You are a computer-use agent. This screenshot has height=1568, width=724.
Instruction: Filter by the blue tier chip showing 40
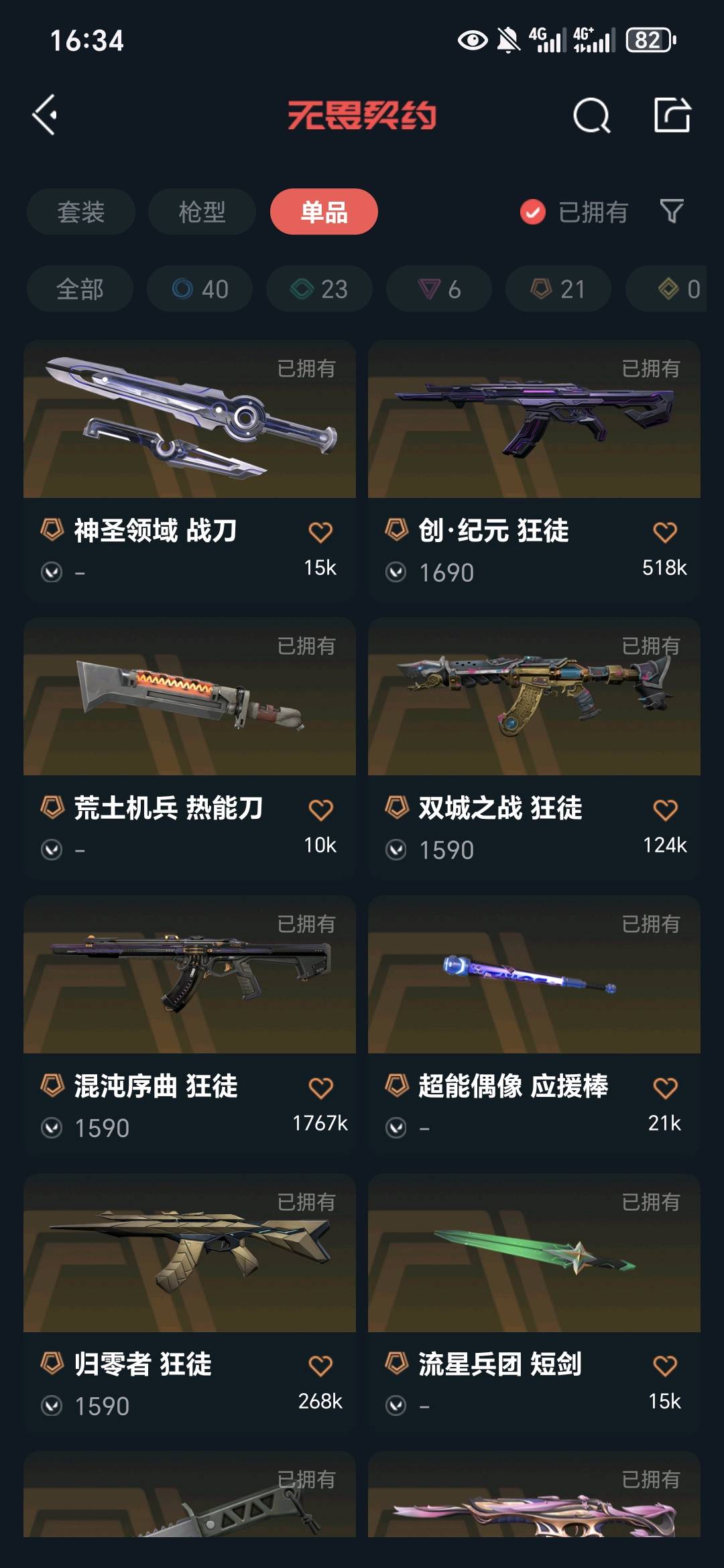point(200,289)
